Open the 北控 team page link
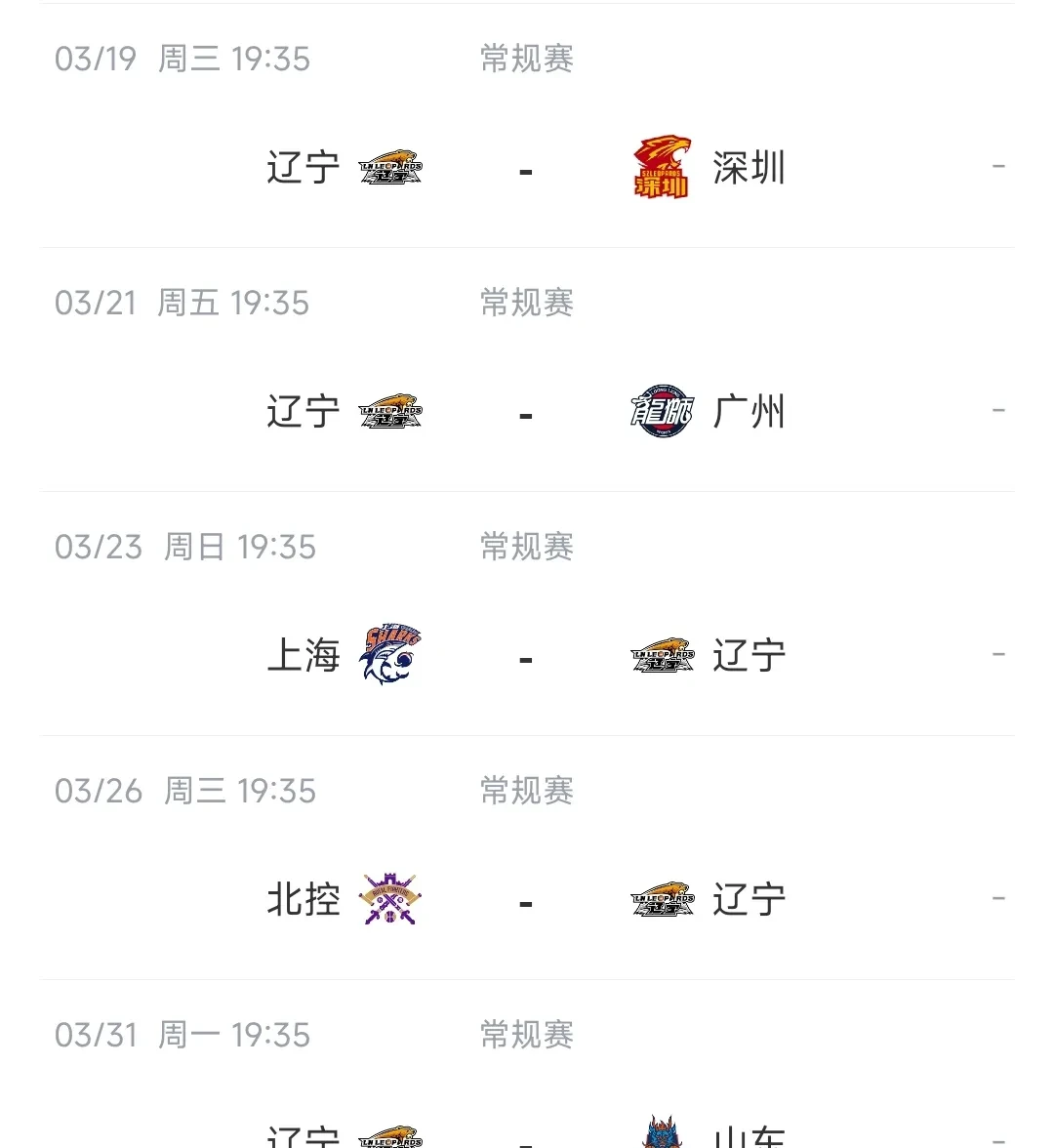The height and width of the screenshot is (1148, 1054). click(x=304, y=900)
